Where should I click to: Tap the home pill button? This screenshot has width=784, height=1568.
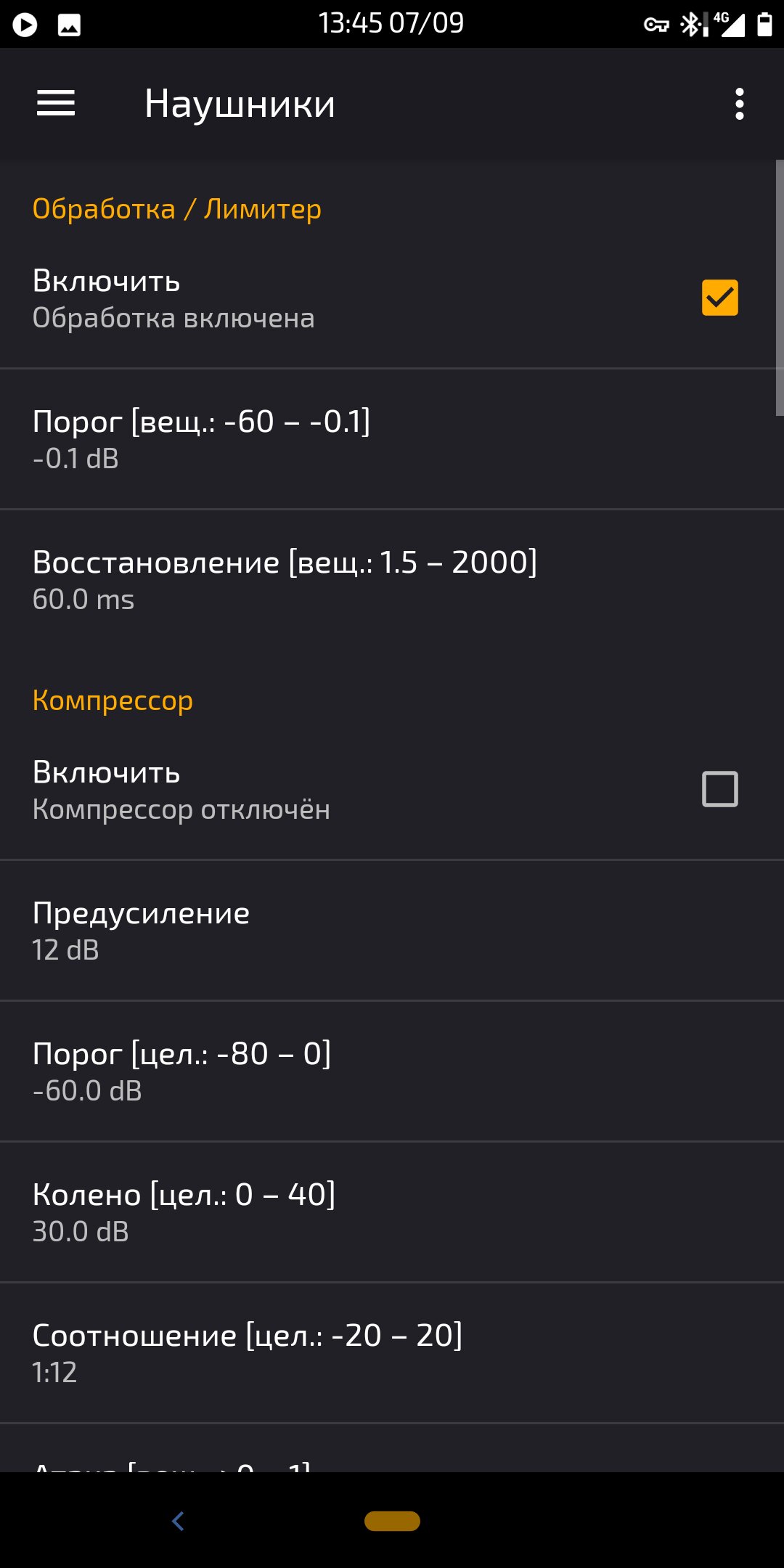click(392, 1521)
